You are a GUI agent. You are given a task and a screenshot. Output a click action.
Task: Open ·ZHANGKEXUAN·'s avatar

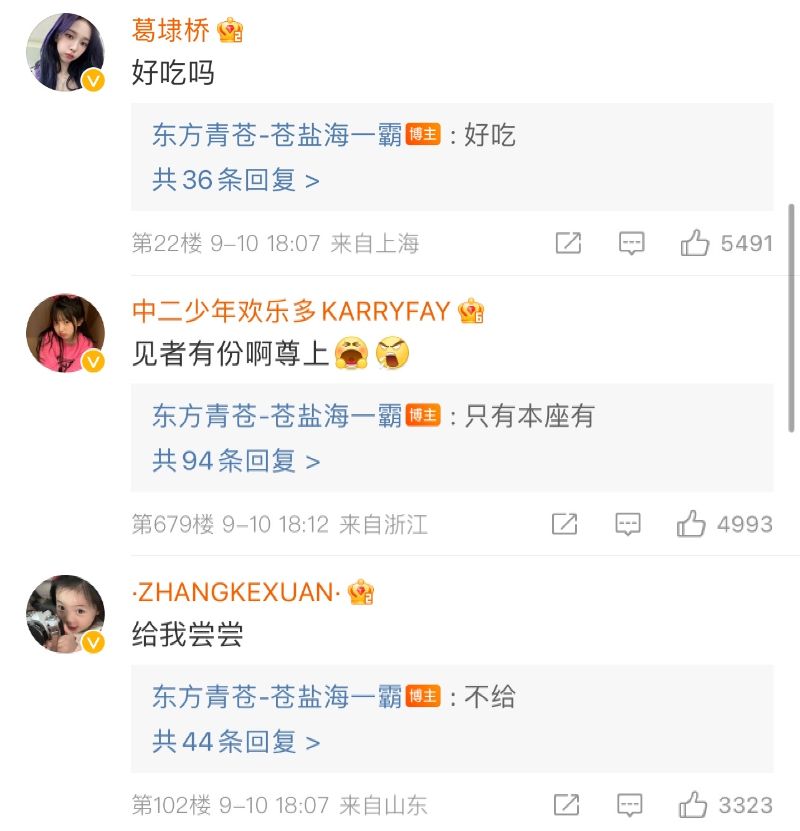pyautogui.click(x=66, y=614)
